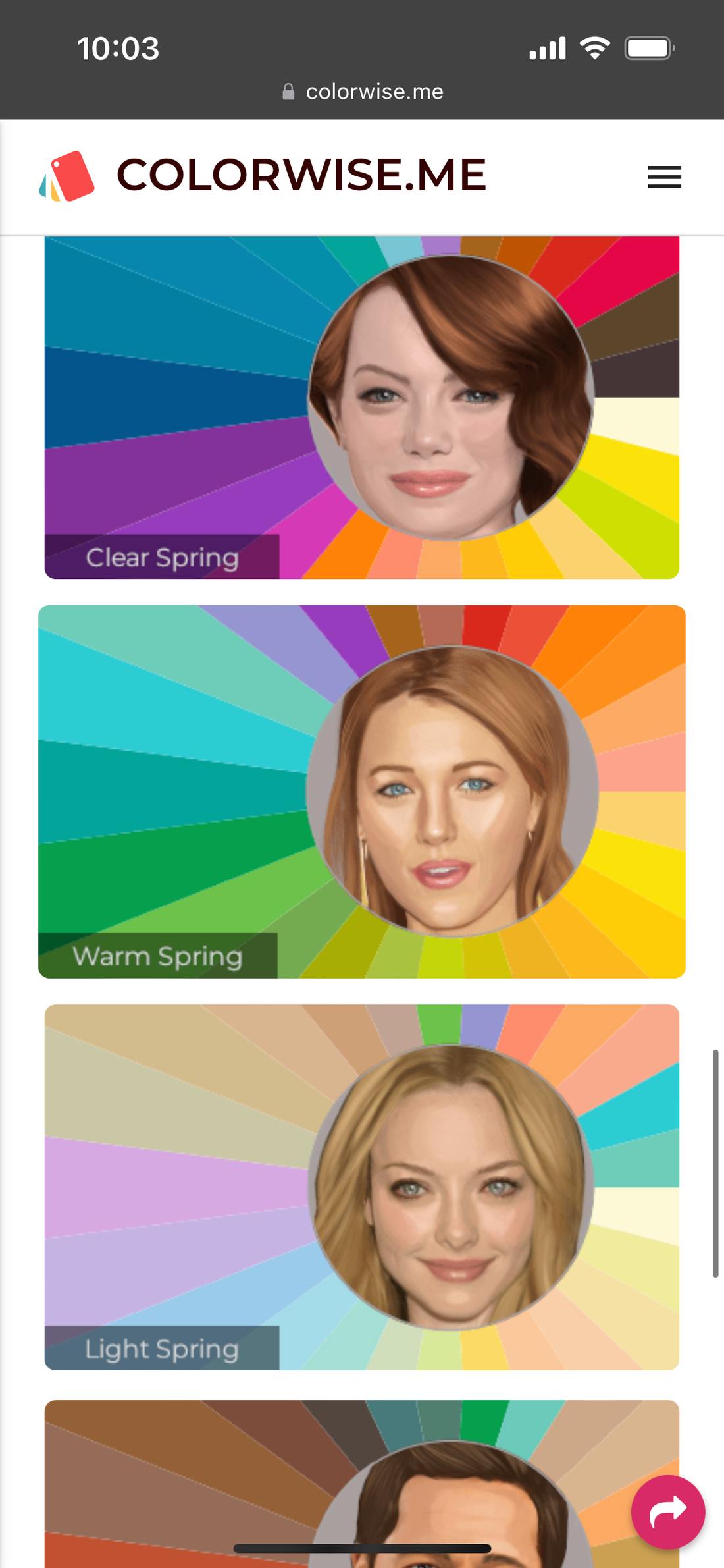Tap the colorwise.me address bar

pos(363,92)
